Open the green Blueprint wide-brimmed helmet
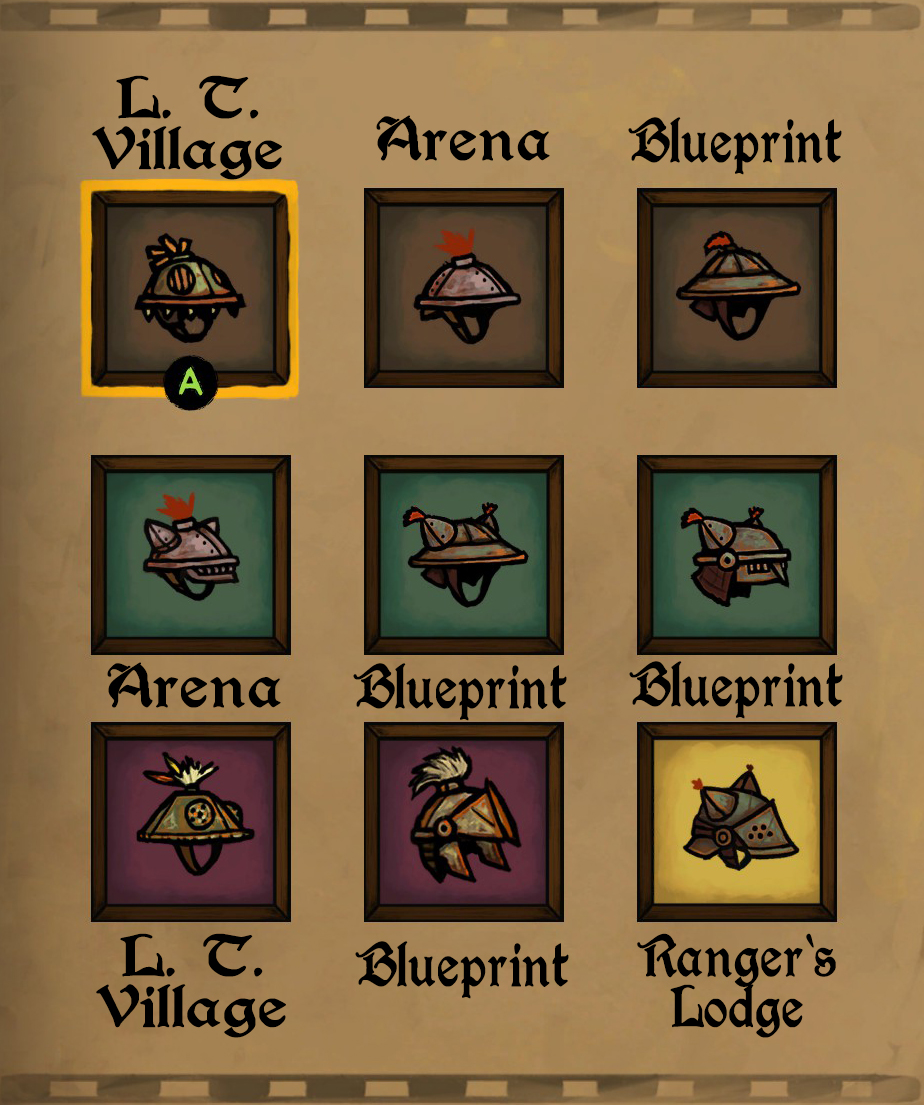The height and width of the screenshot is (1105, 924). pyautogui.click(x=463, y=554)
